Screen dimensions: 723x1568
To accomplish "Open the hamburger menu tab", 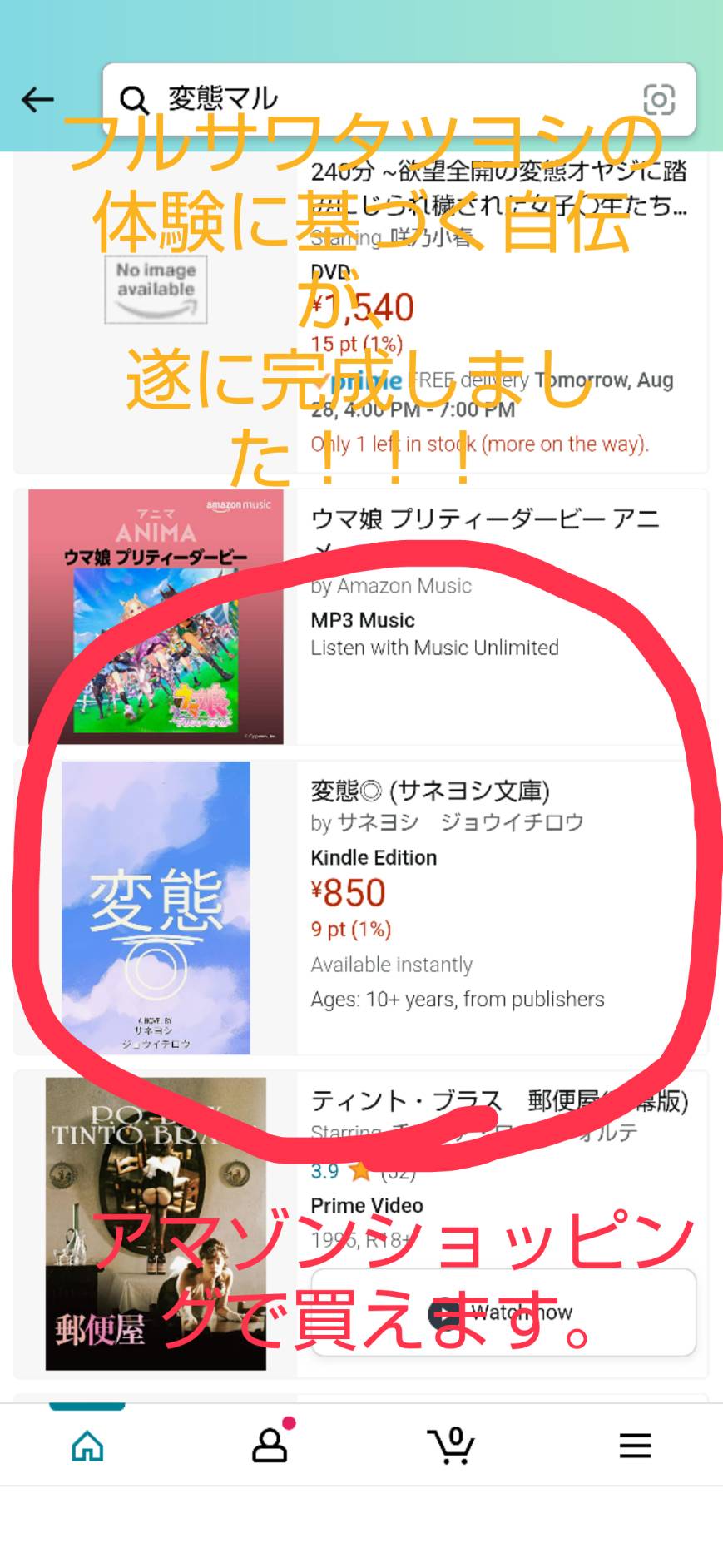I will coord(635,1446).
